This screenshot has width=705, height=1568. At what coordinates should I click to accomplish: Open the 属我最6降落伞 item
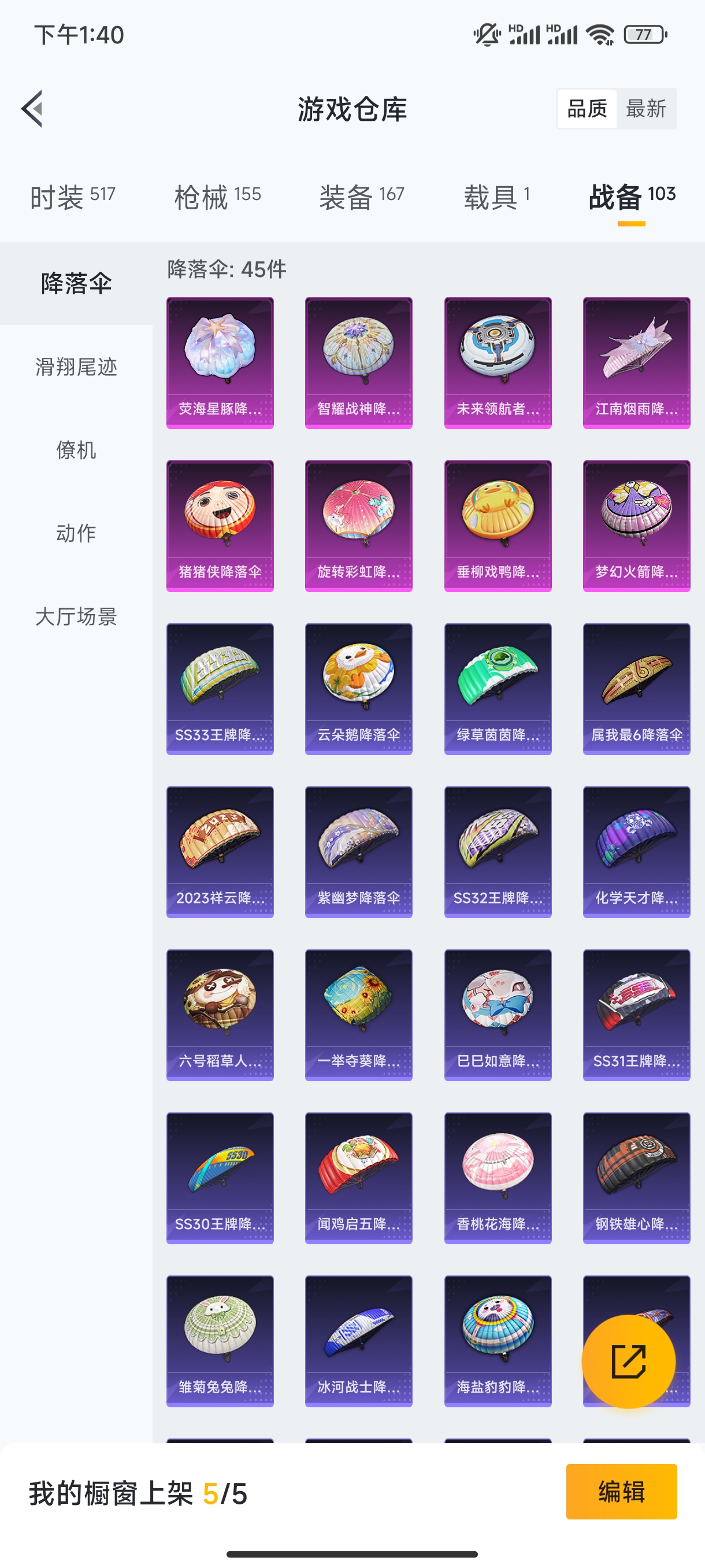[x=636, y=689]
